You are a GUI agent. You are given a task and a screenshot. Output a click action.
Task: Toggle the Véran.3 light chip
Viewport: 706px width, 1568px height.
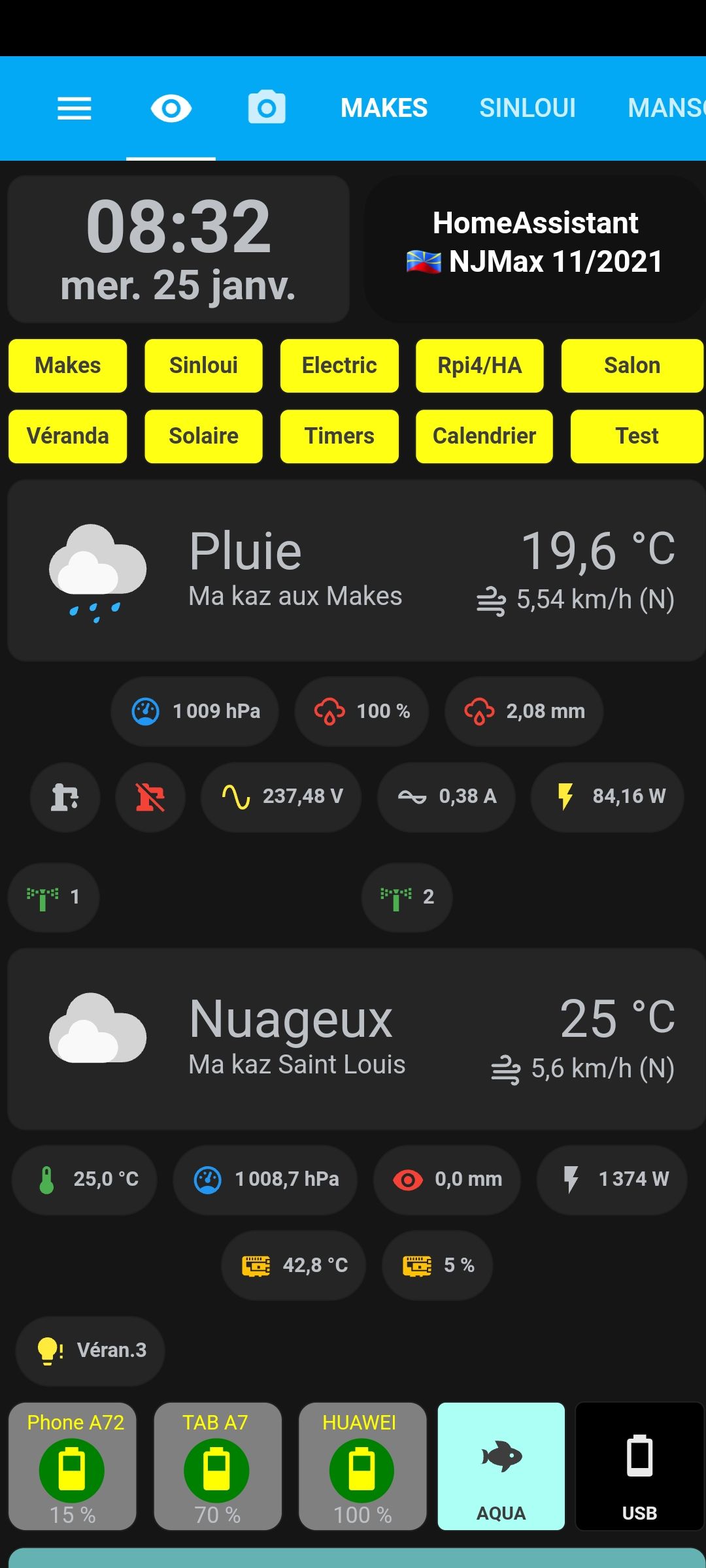point(90,1350)
